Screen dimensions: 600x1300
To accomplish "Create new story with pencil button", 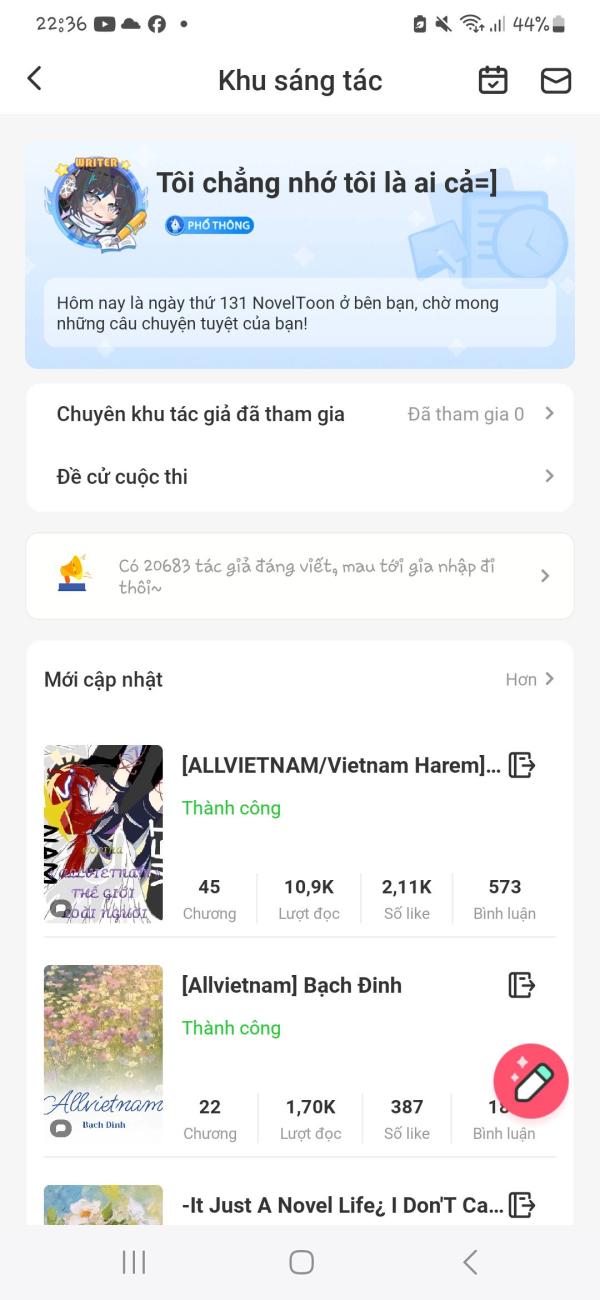I will 531,1081.
